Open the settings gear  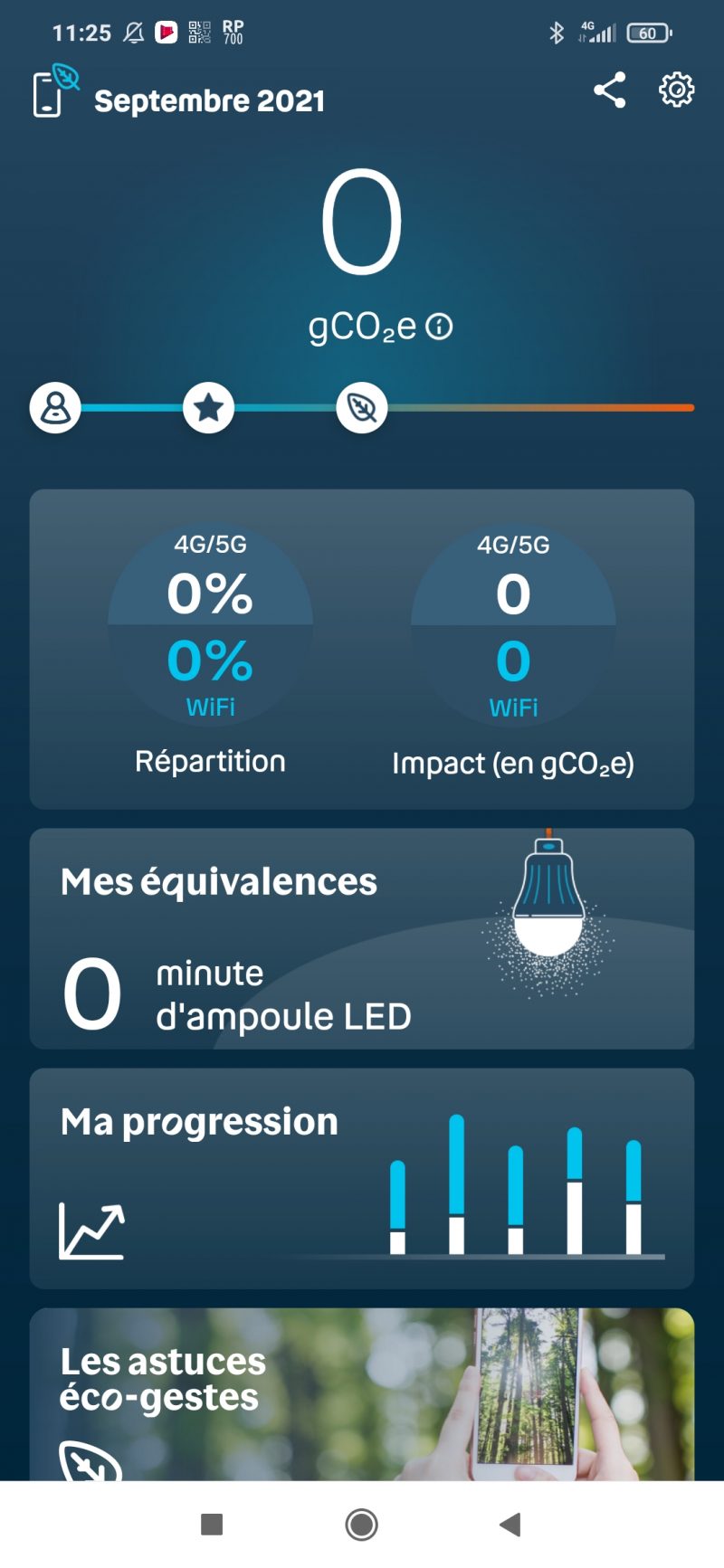coord(676,90)
